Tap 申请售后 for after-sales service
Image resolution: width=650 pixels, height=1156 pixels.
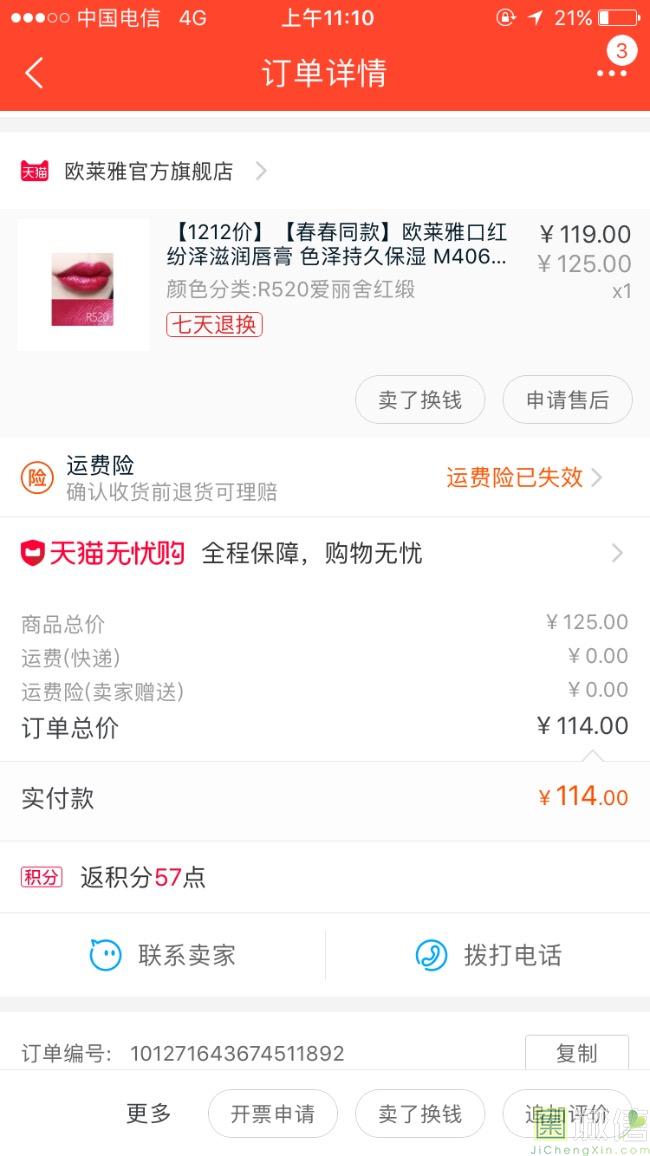click(x=567, y=400)
